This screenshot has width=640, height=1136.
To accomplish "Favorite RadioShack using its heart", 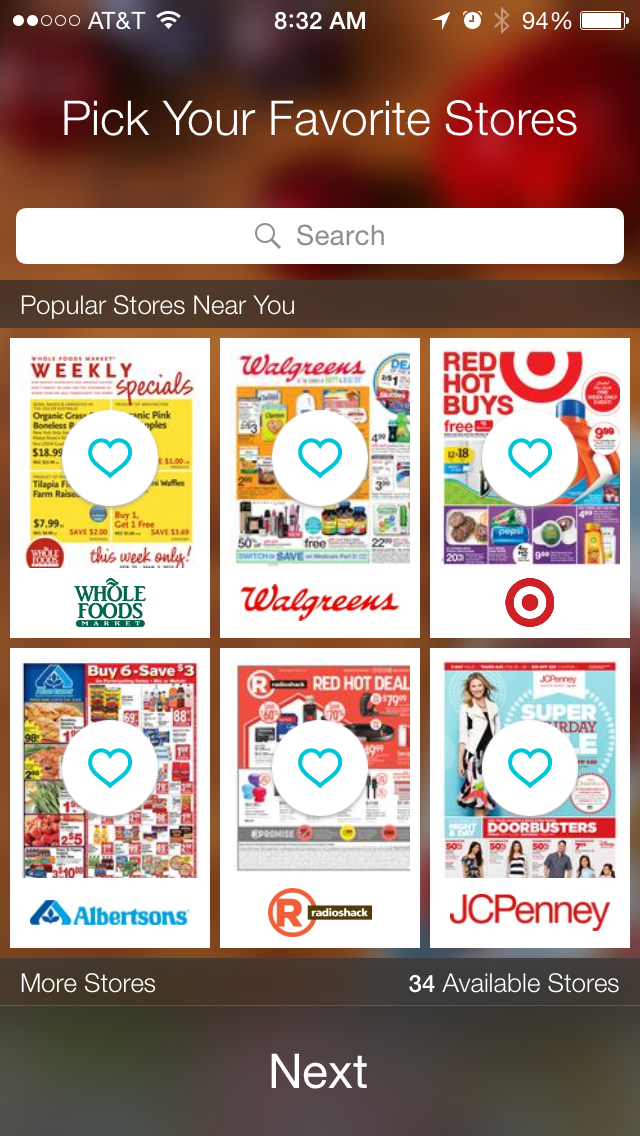I will coord(320,767).
